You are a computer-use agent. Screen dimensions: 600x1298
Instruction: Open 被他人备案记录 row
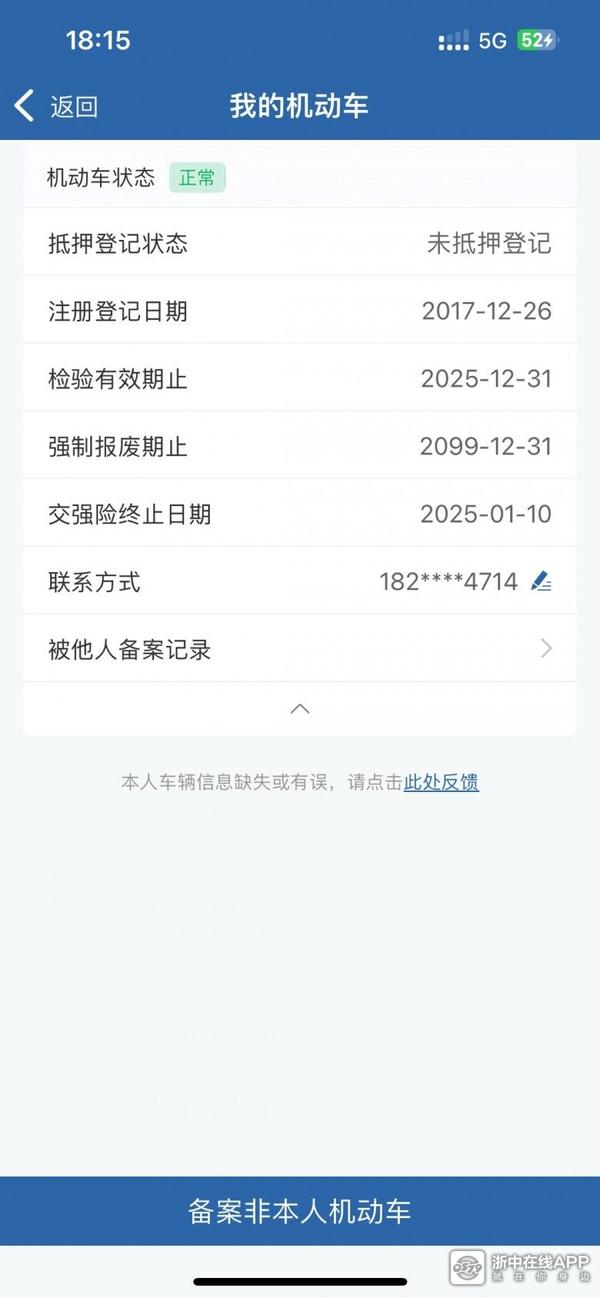click(x=300, y=649)
